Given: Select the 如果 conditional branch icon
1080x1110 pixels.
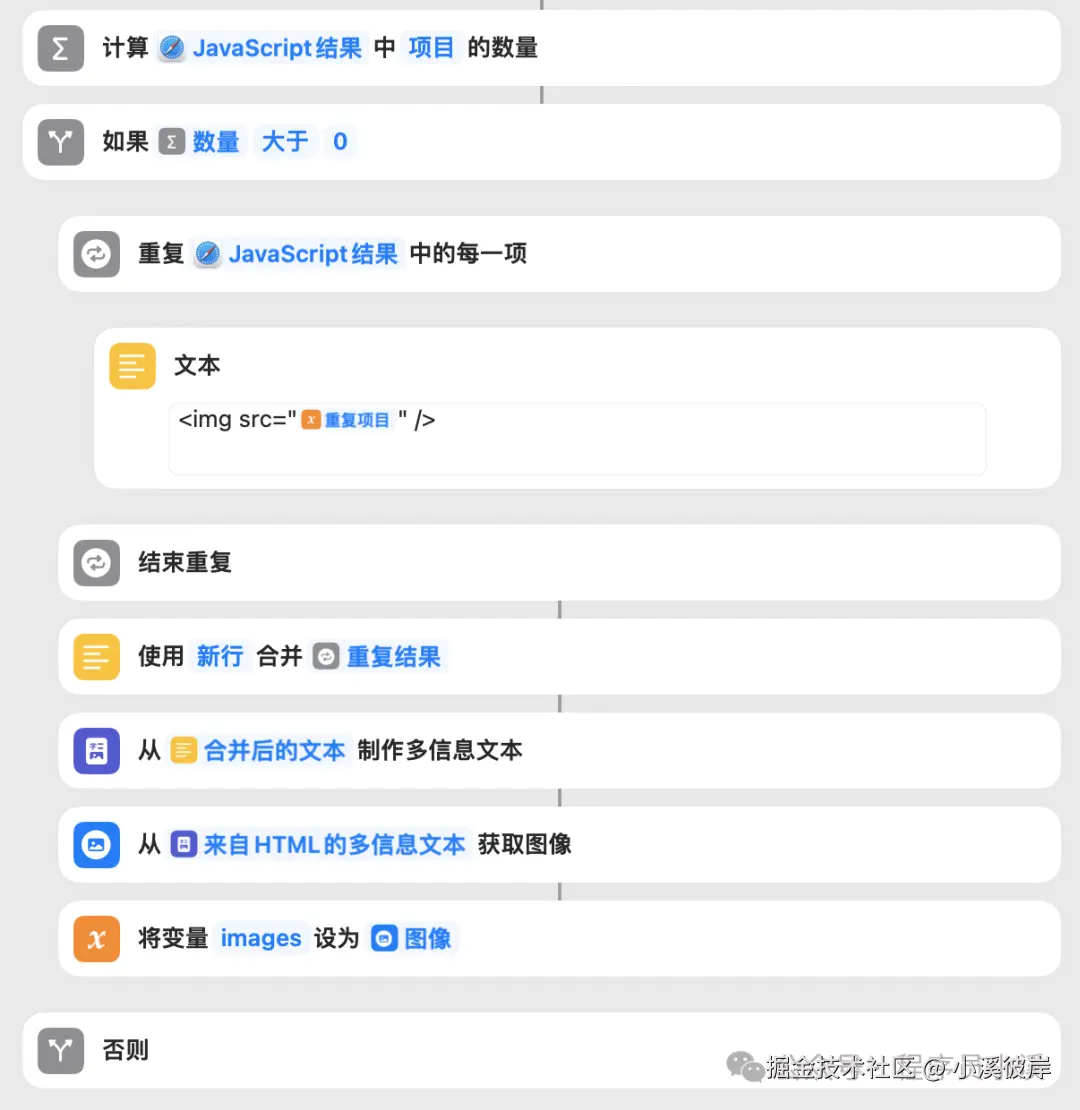Looking at the screenshot, I should (60, 142).
